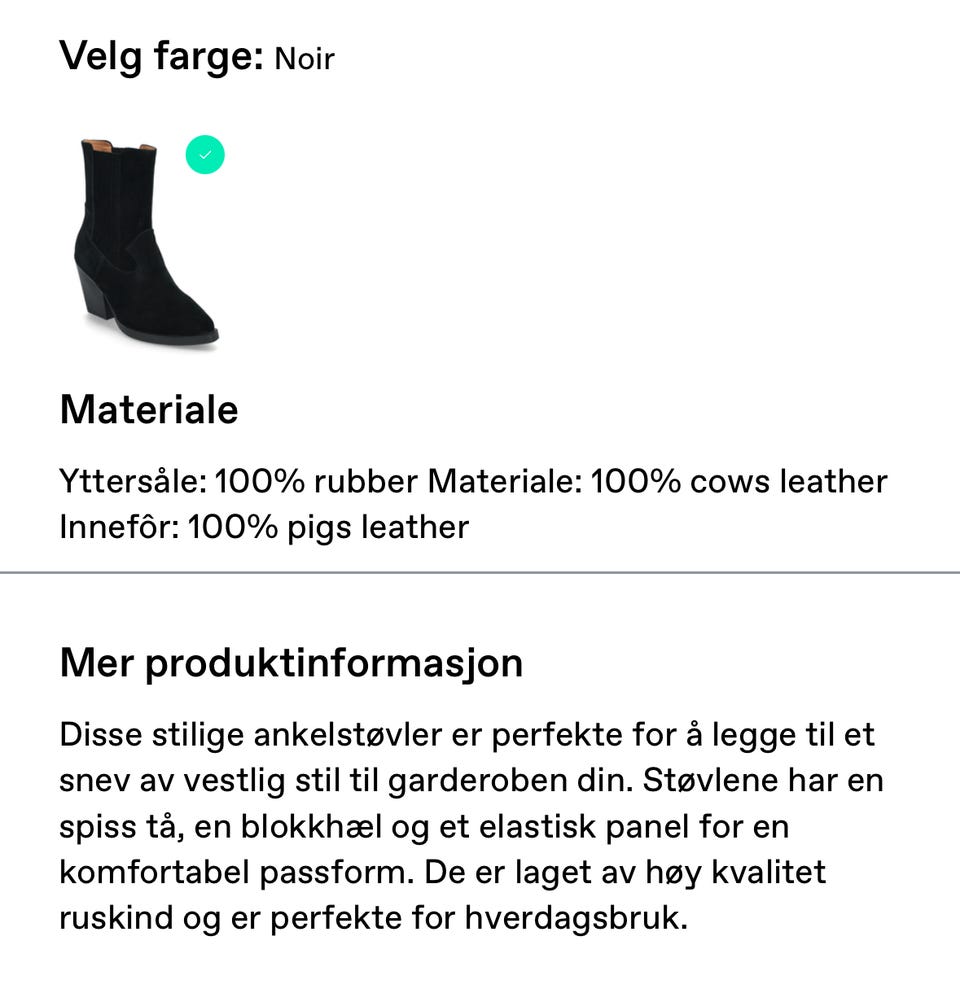This screenshot has width=960, height=1002.
Task: Click the Innefôr specification line
Action: tap(264, 524)
